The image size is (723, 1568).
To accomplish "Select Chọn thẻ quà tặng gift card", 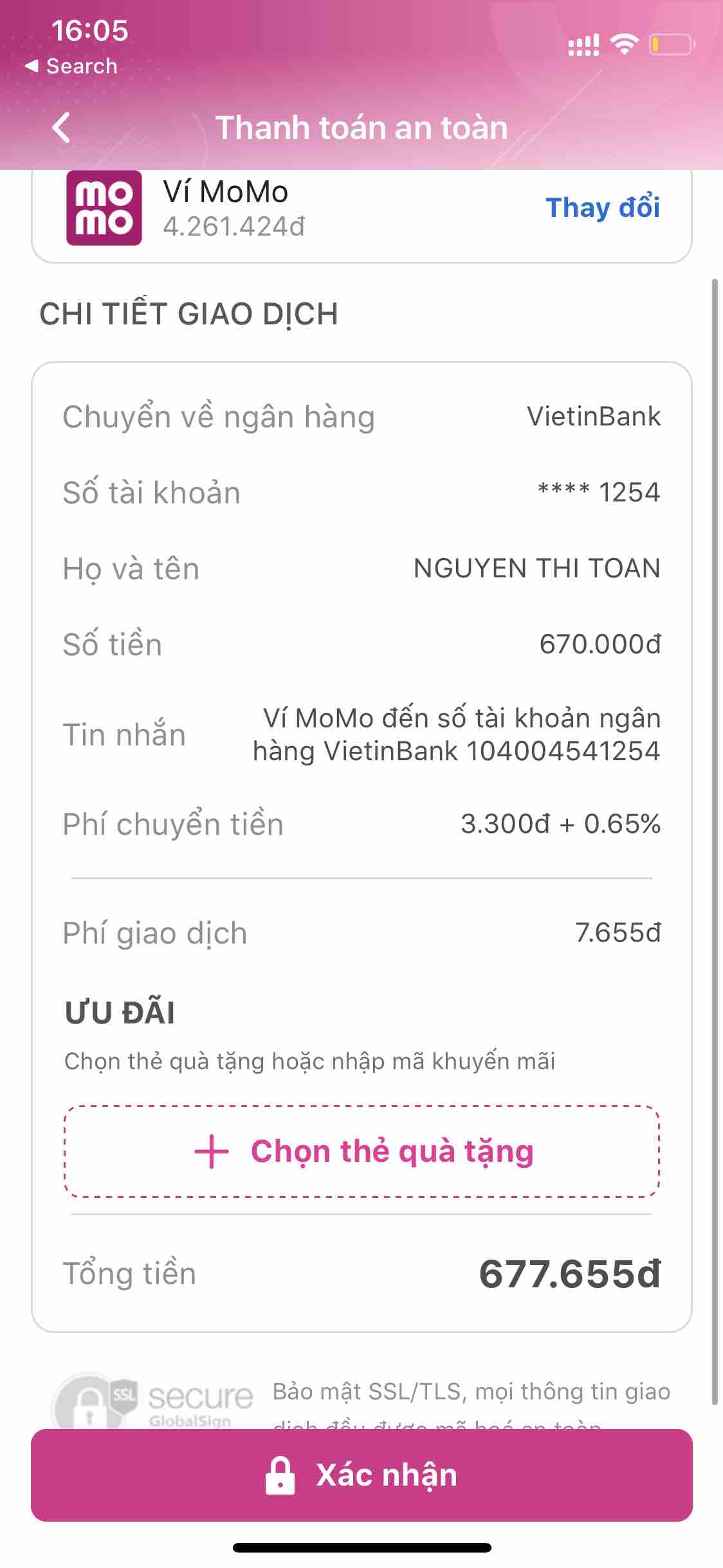I will point(362,1152).
